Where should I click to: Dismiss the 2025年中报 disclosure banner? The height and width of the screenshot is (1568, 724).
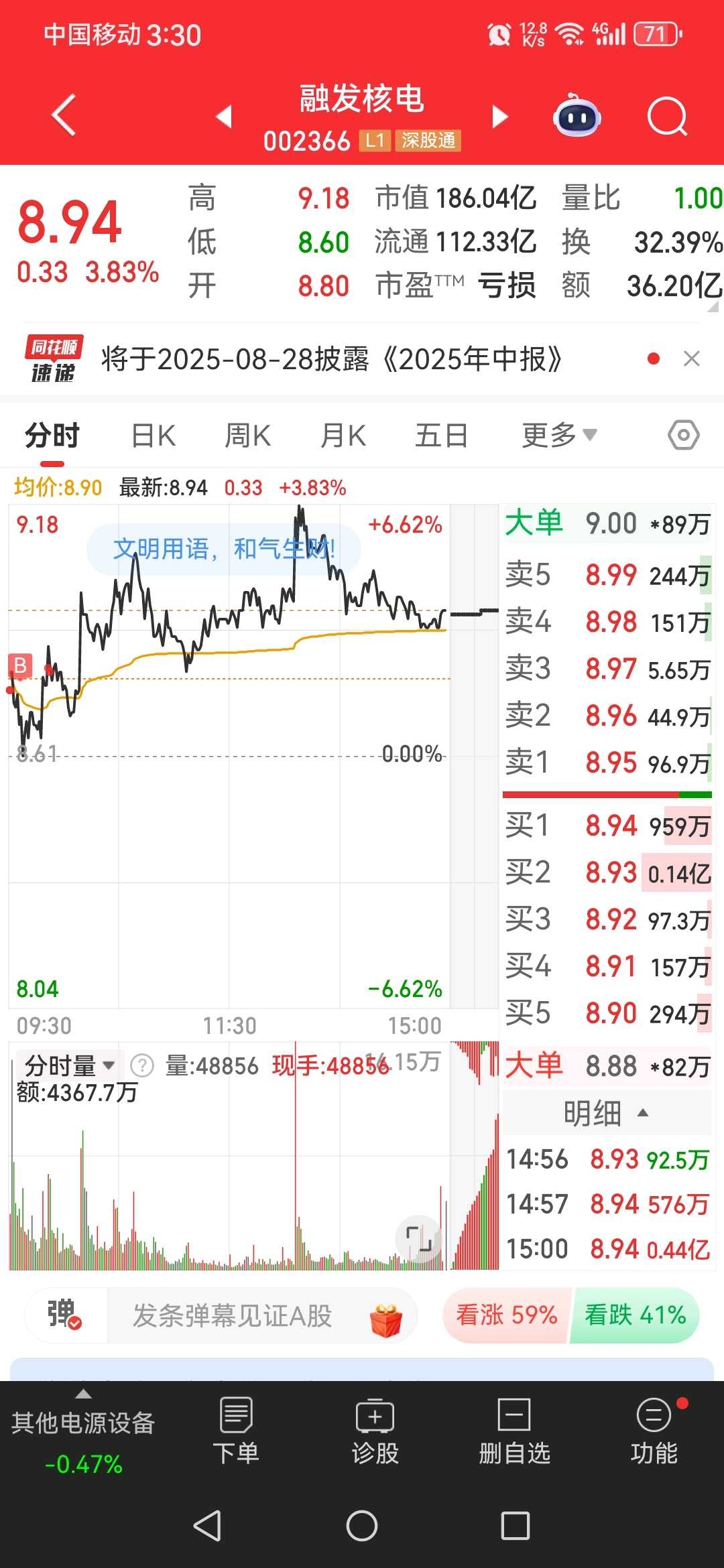pos(692,359)
